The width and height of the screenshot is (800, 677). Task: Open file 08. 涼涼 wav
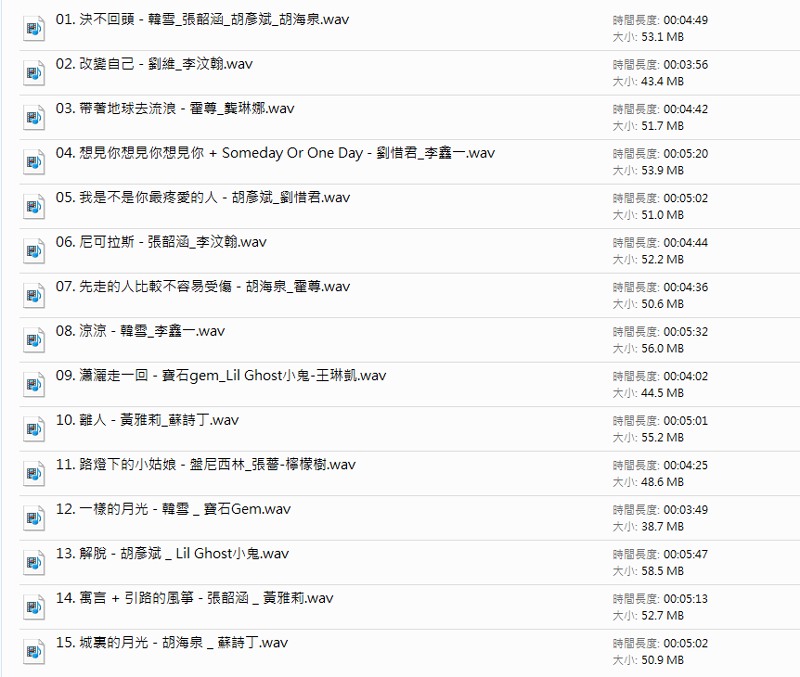click(140, 331)
